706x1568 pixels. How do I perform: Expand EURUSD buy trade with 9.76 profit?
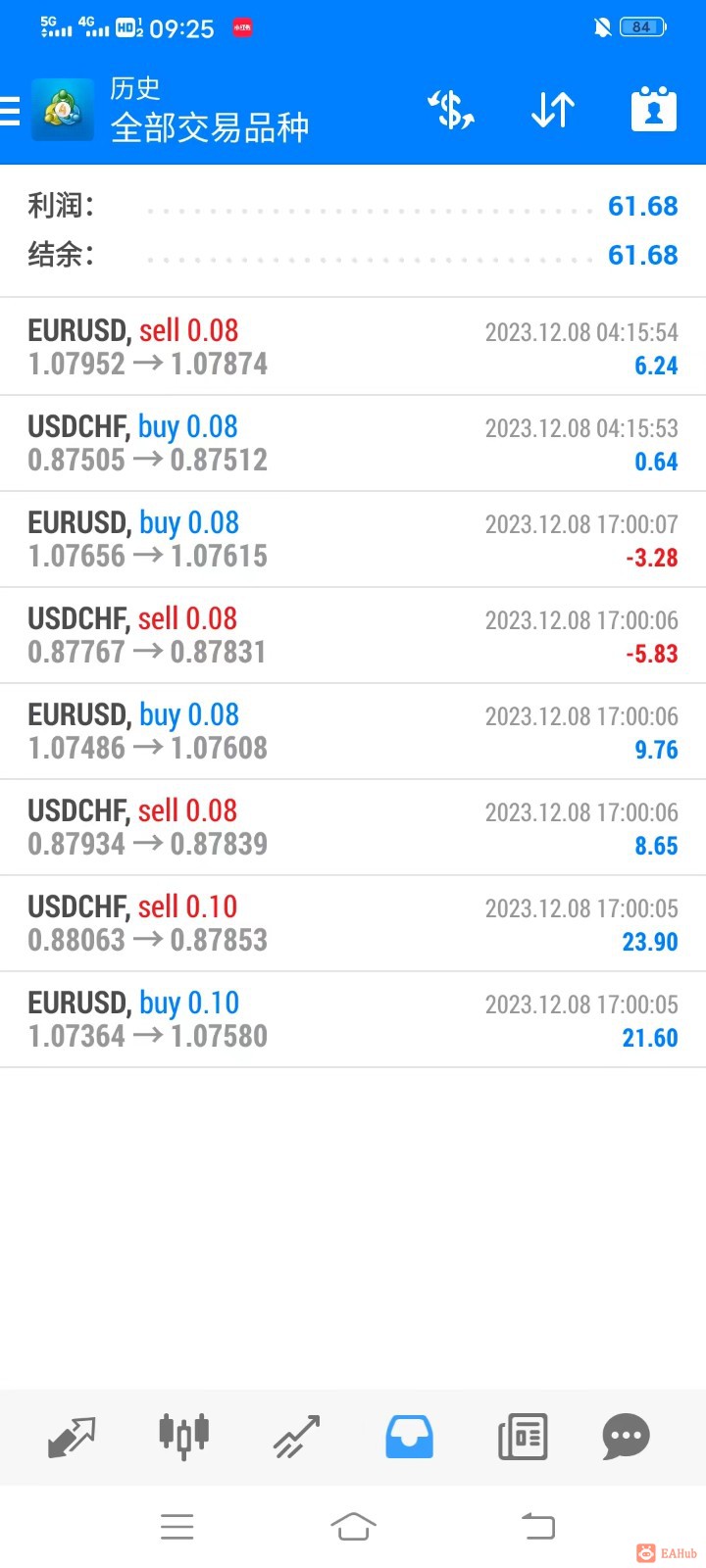pos(353,731)
